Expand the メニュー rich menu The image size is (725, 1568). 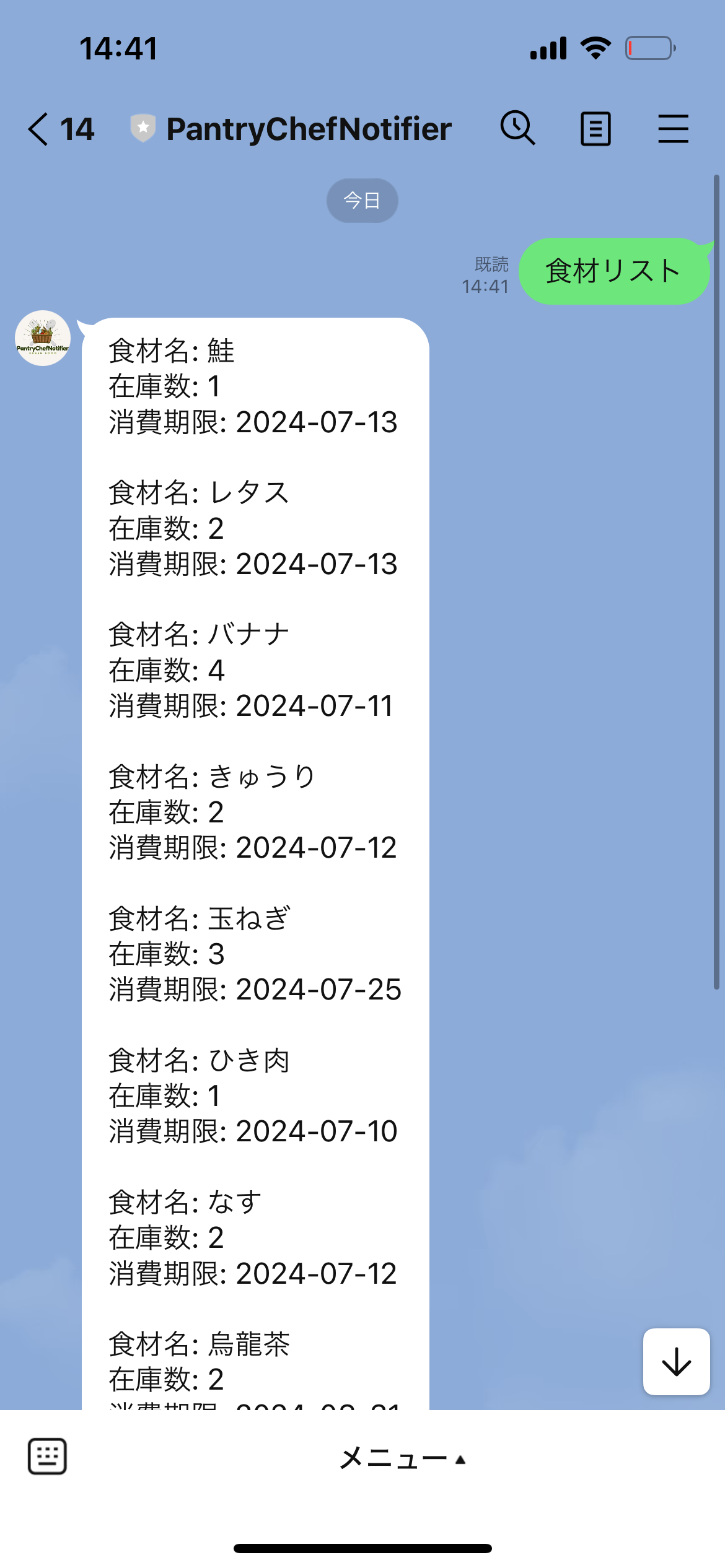click(x=402, y=1459)
